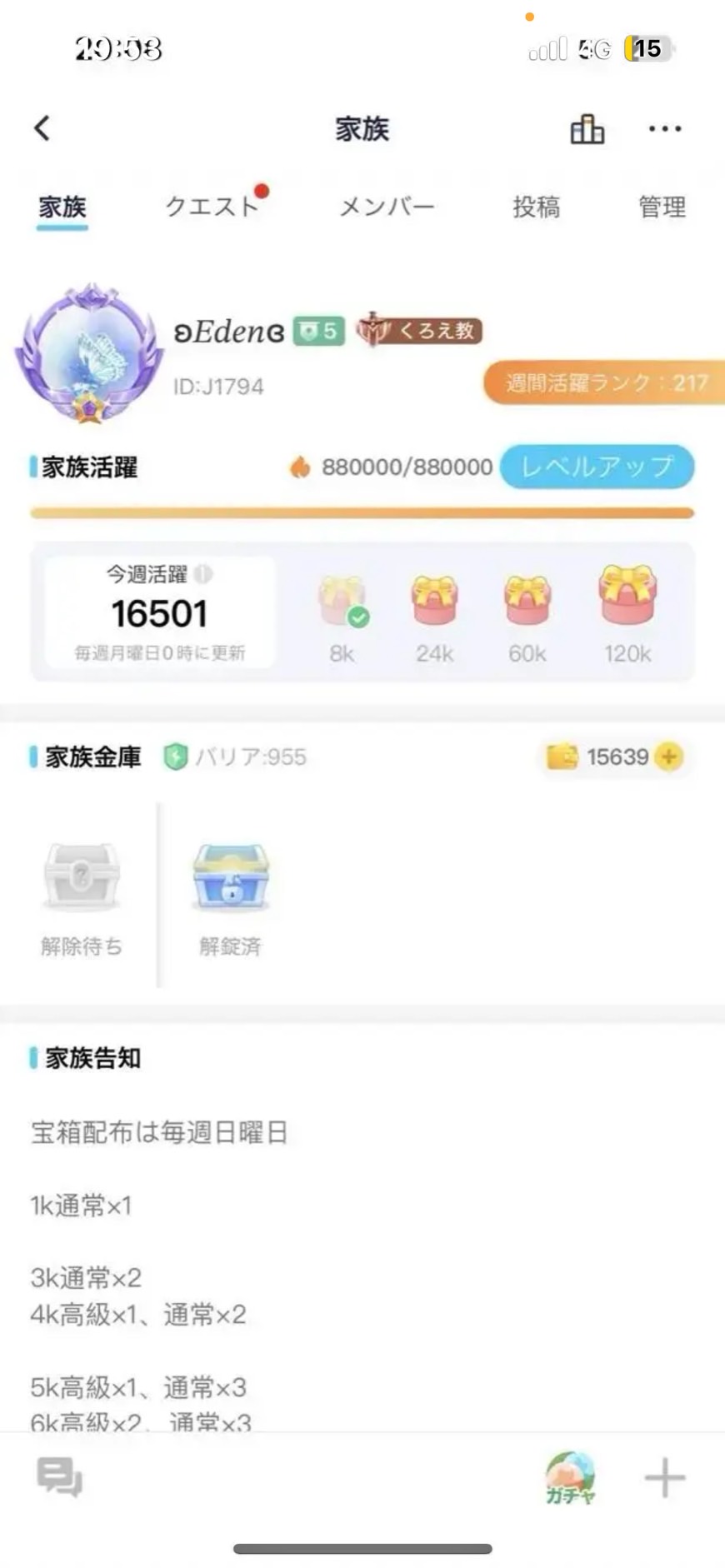Tap the info icon beside 今週活躍
This screenshot has width=725, height=1568.
pos(203,574)
